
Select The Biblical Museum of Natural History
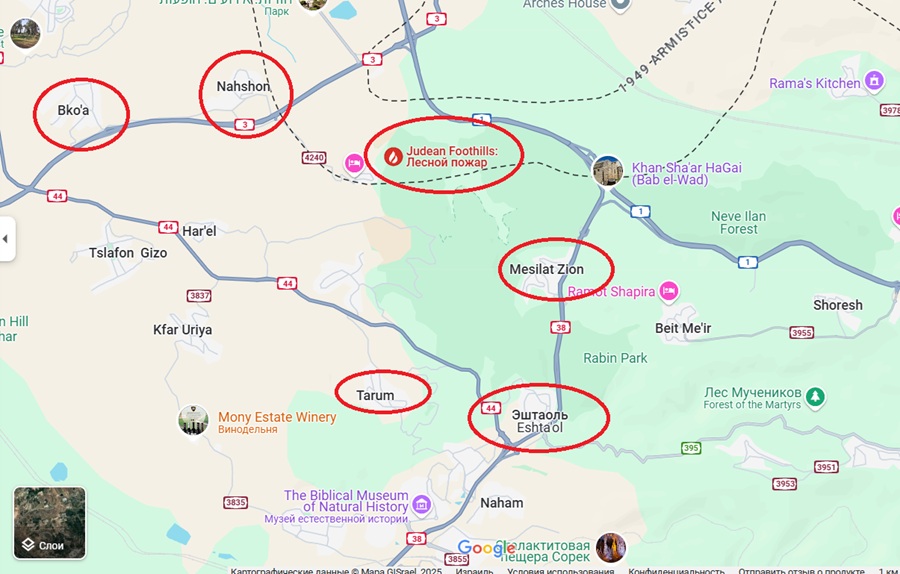tap(422, 503)
